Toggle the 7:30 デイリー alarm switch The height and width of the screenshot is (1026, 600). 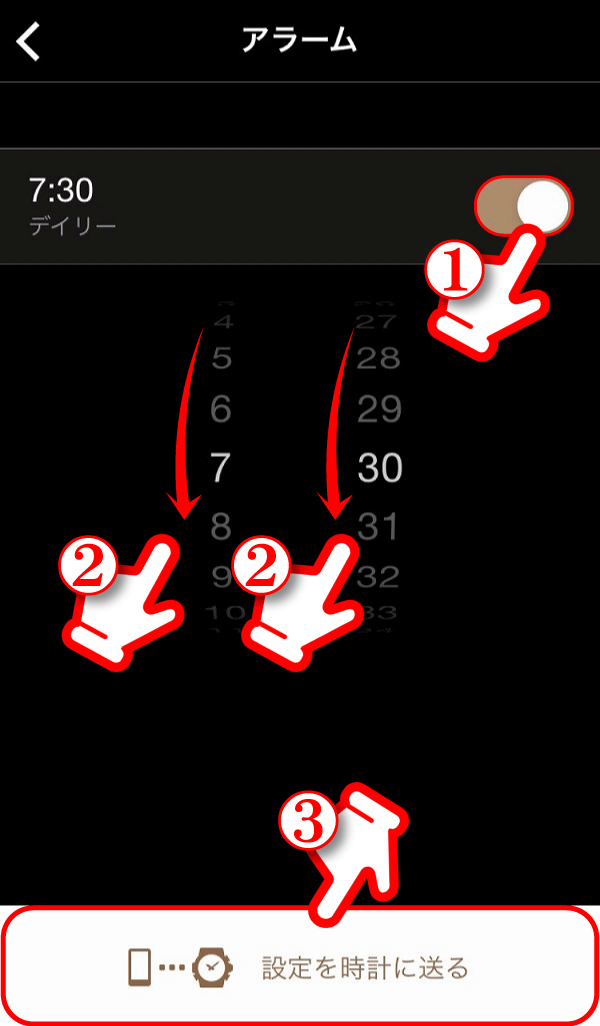(523, 205)
